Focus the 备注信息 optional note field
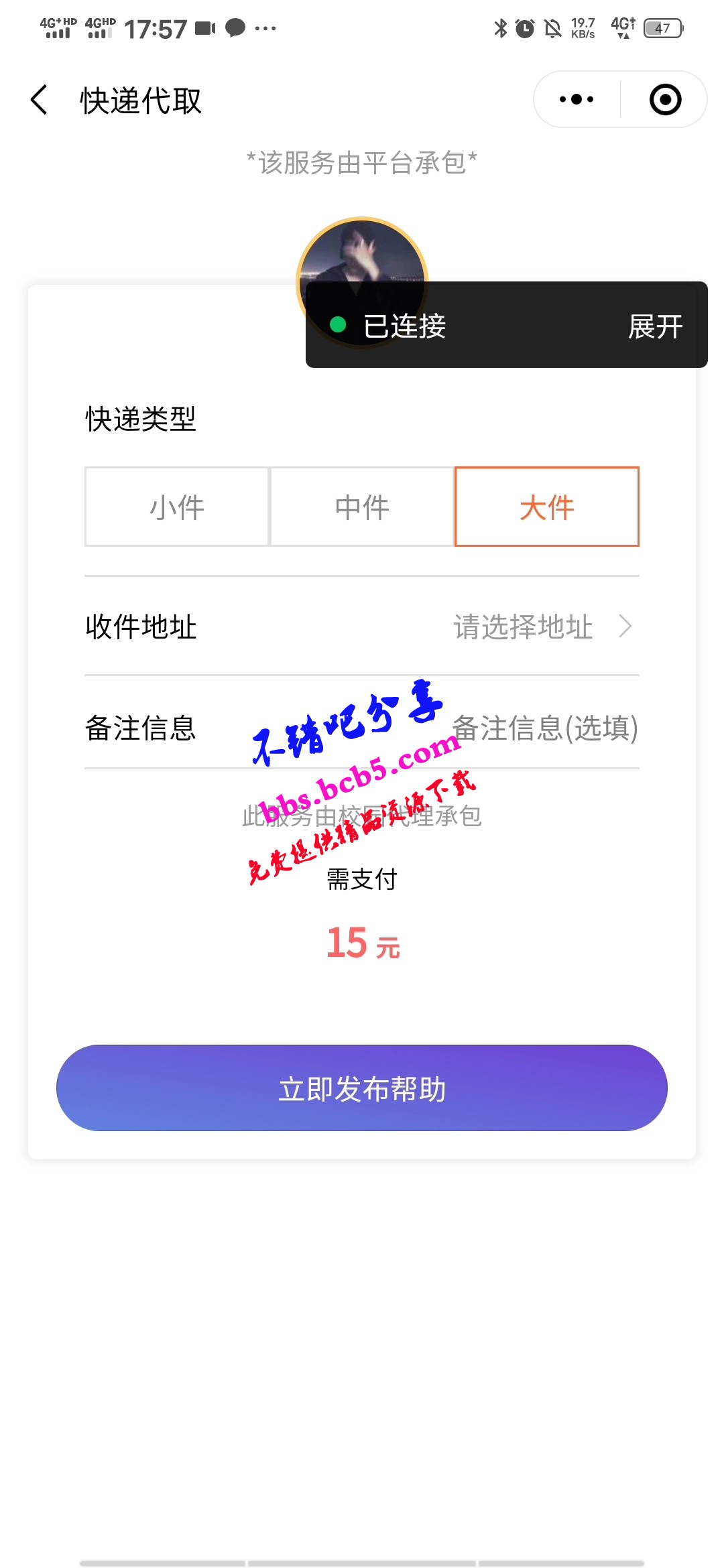The image size is (724, 1568). point(544,728)
